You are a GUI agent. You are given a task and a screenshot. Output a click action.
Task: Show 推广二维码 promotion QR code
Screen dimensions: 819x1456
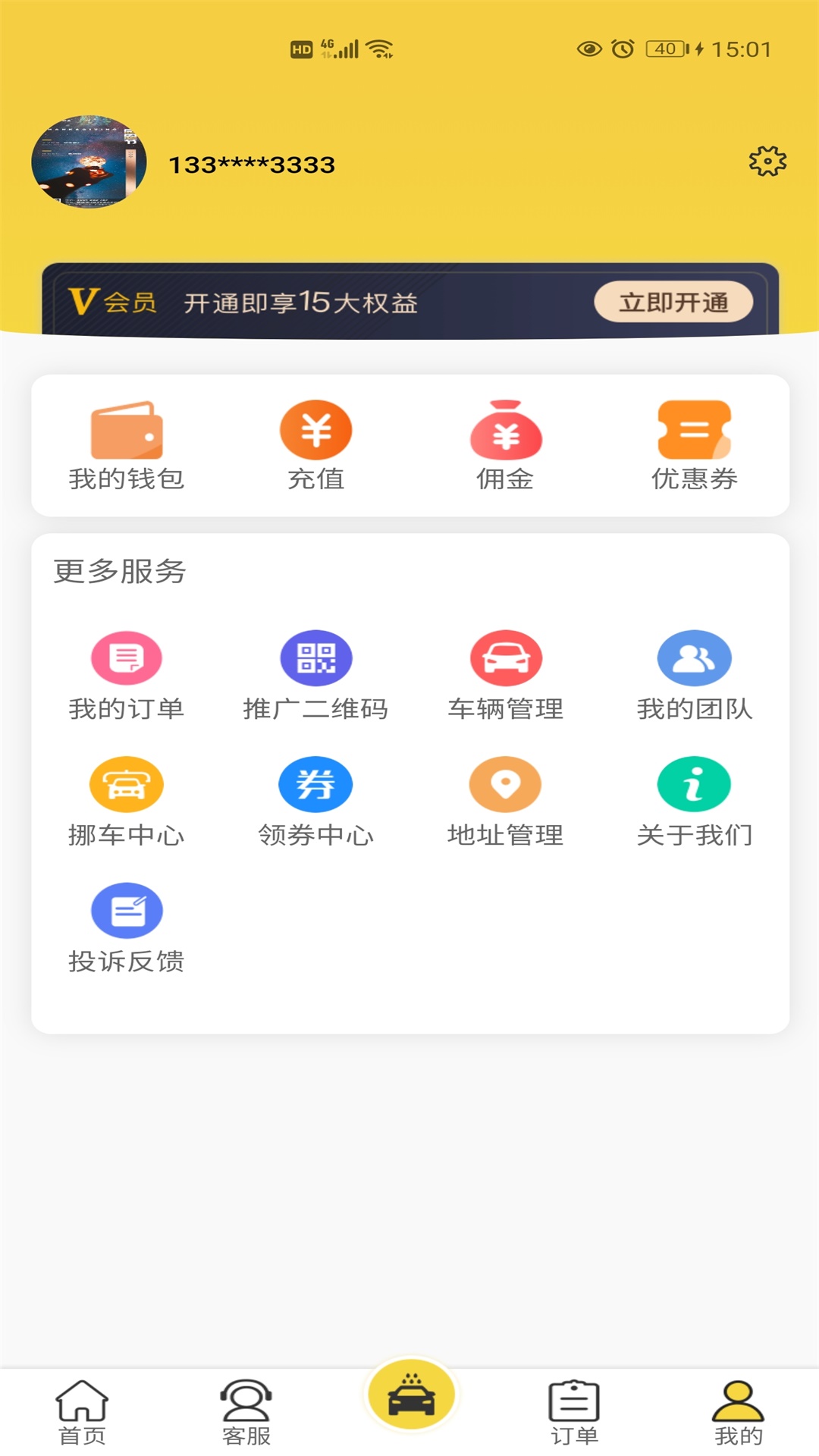coord(315,675)
